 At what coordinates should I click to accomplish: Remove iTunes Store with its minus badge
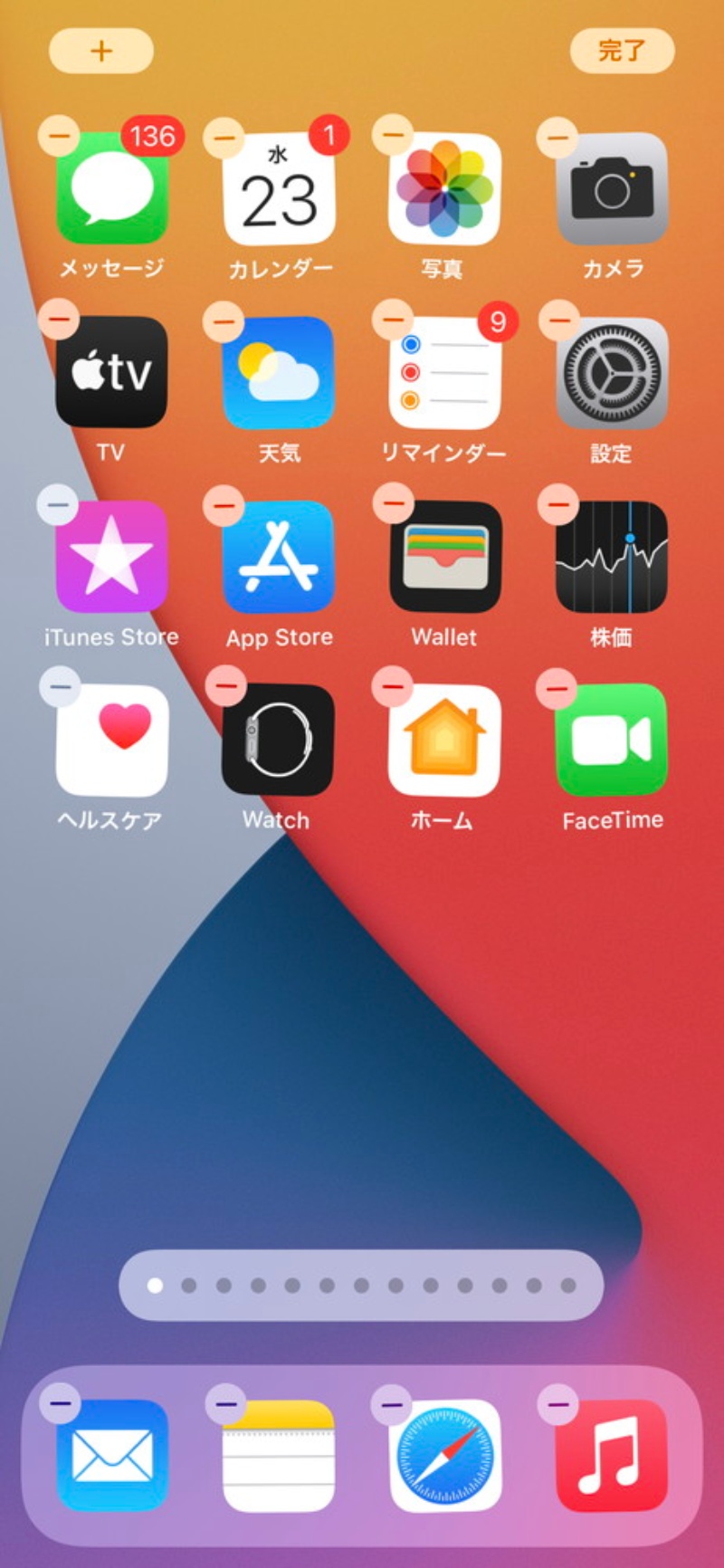point(58,504)
